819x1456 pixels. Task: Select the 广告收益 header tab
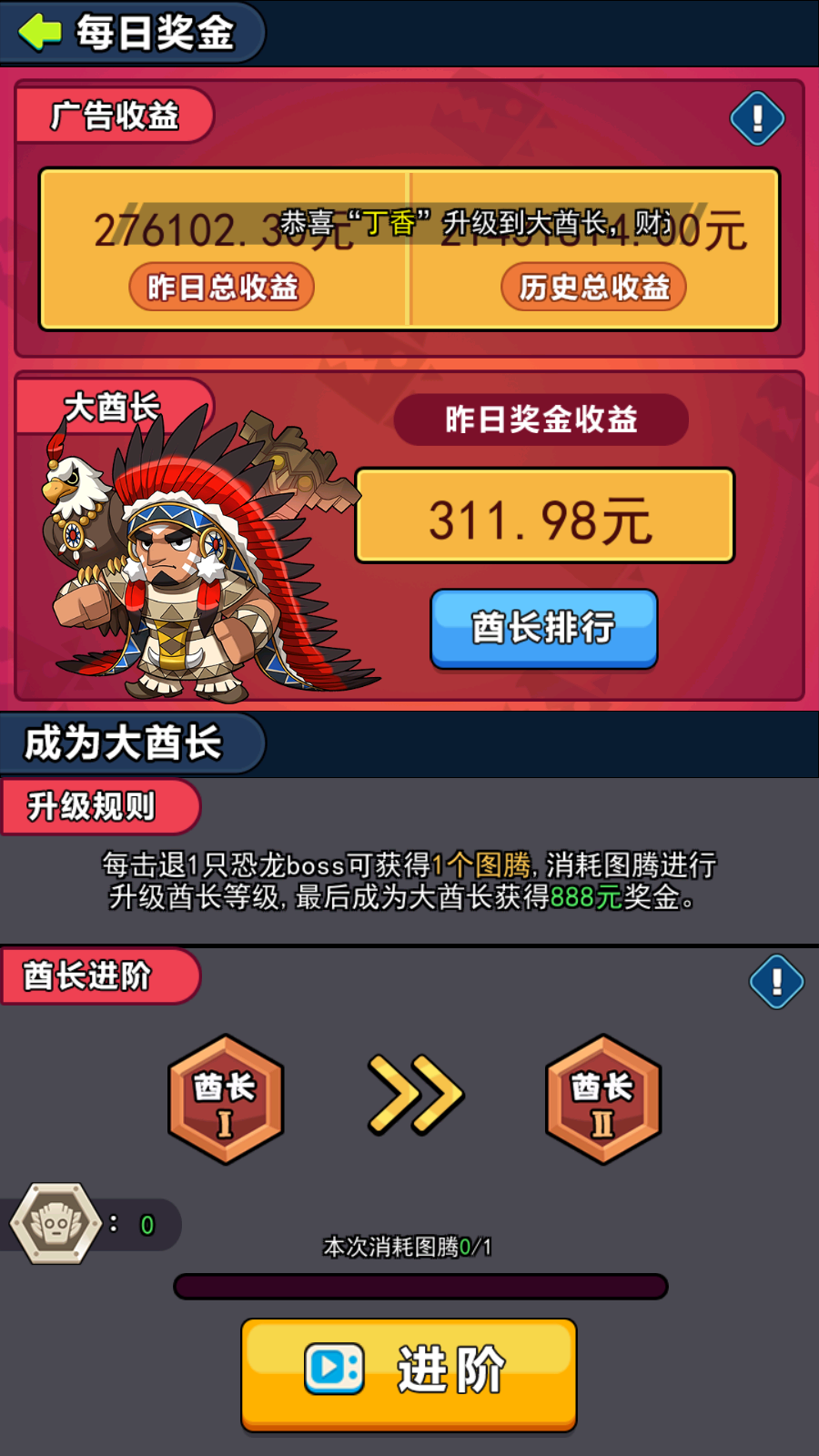point(115,116)
